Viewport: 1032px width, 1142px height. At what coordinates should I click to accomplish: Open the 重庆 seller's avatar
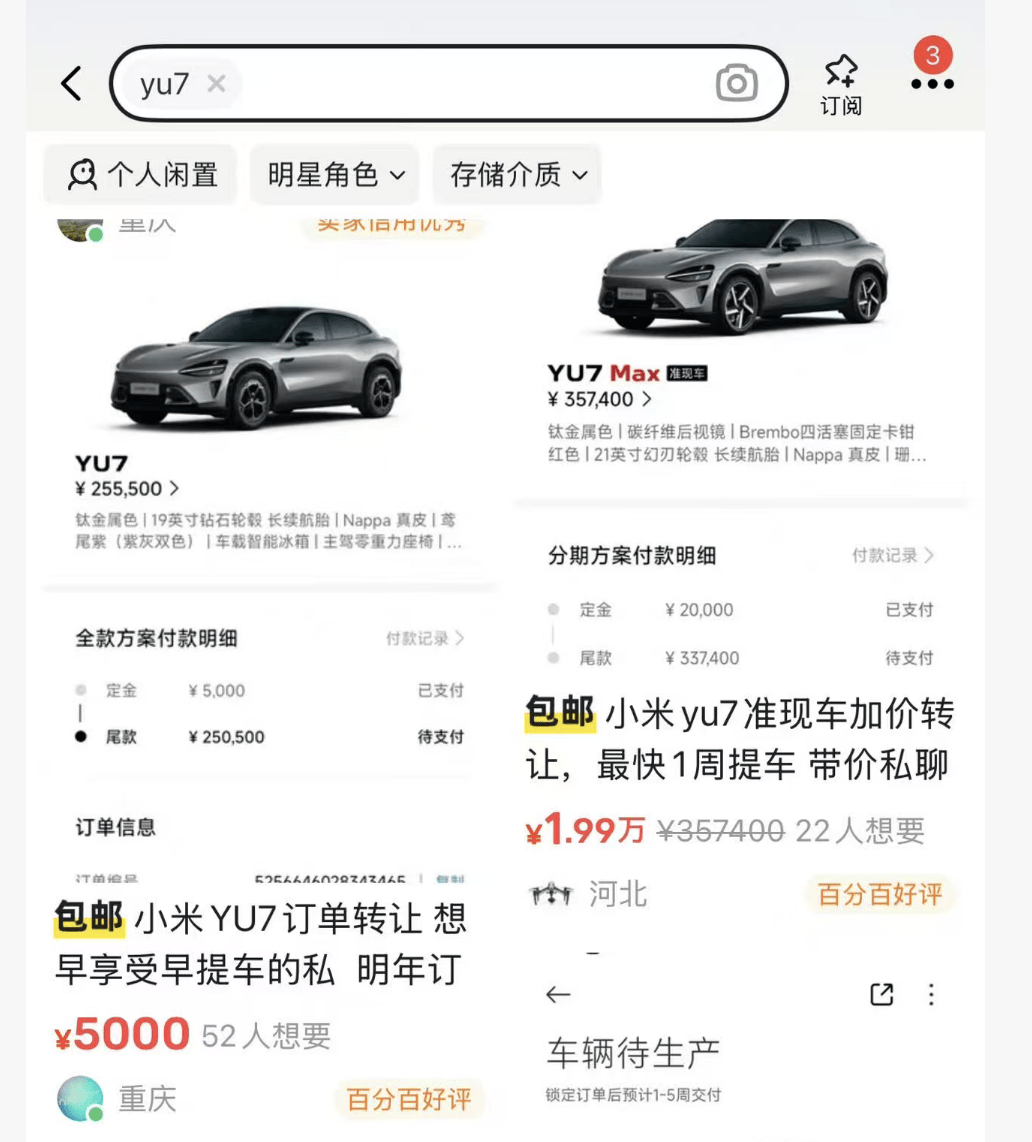tap(79, 1098)
